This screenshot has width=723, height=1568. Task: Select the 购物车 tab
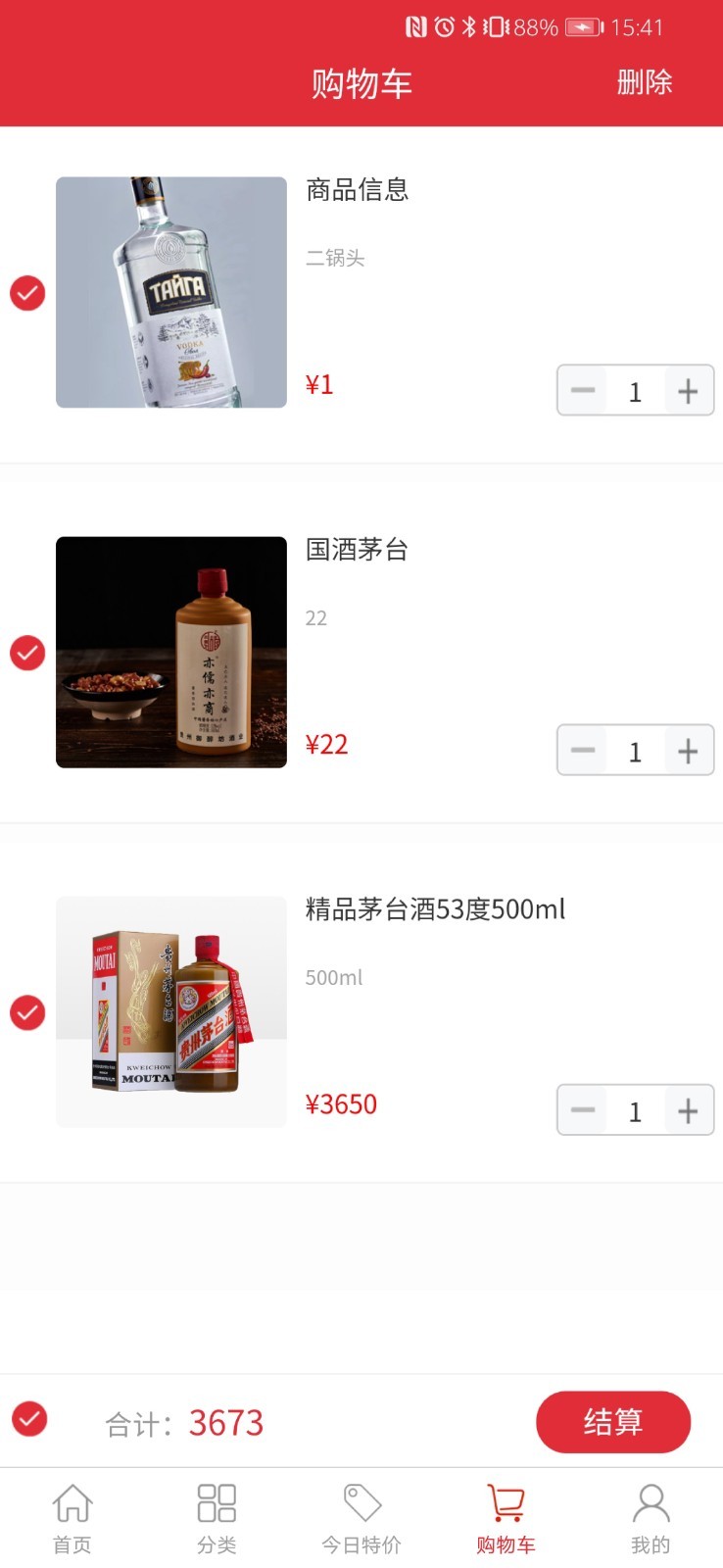click(x=506, y=1518)
